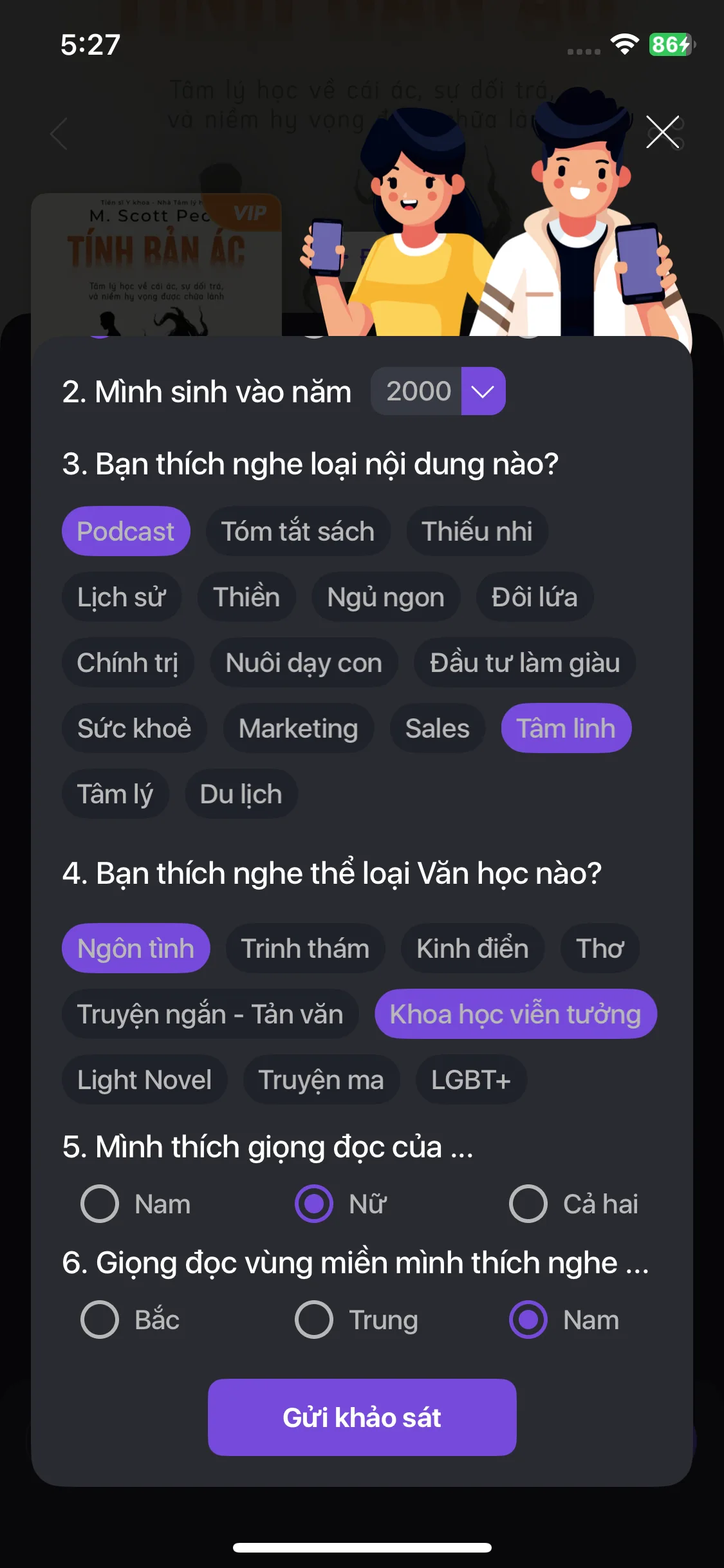This screenshot has width=724, height=1568.
Task: Choose the Light Novel genre
Action: [144, 1080]
